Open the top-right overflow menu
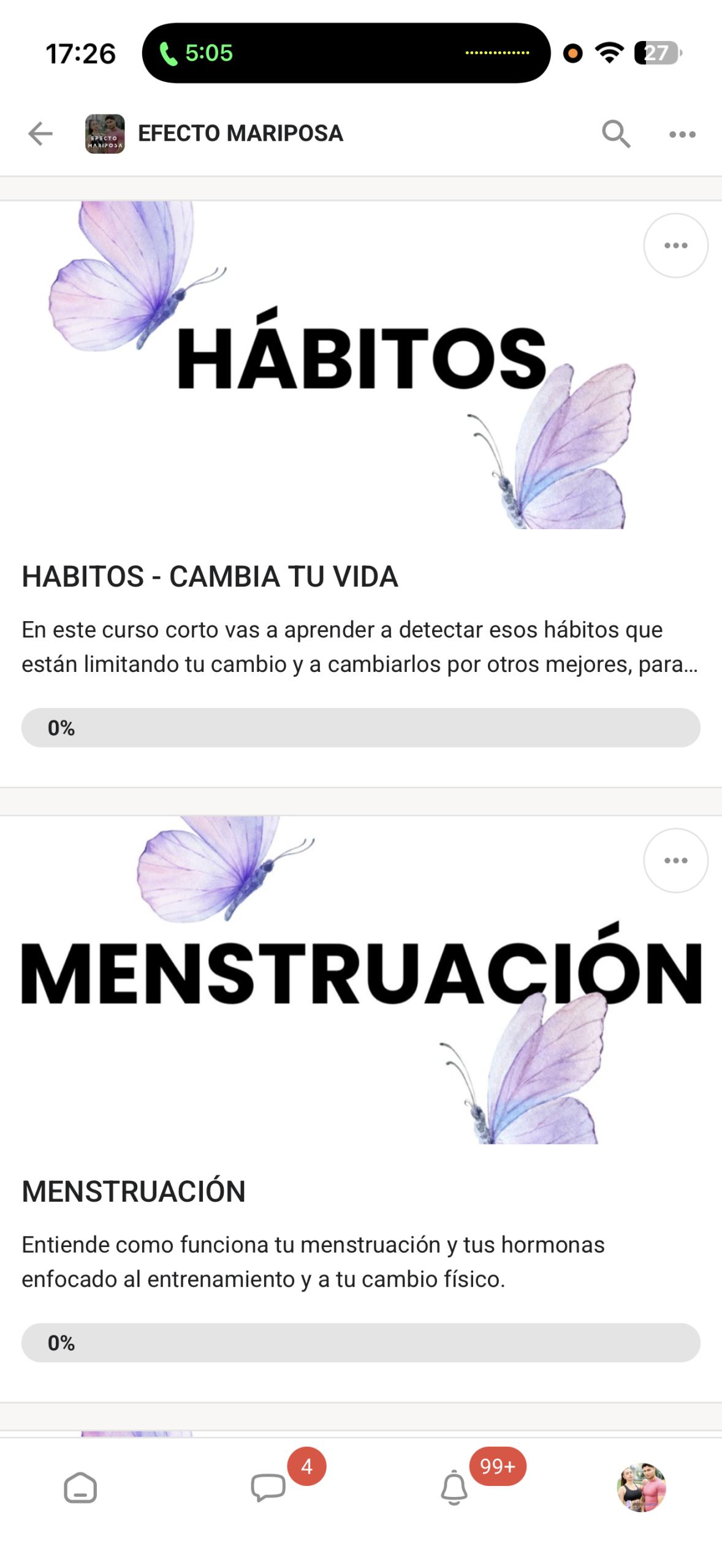Image resolution: width=722 pixels, height=1568 pixels. [x=682, y=134]
